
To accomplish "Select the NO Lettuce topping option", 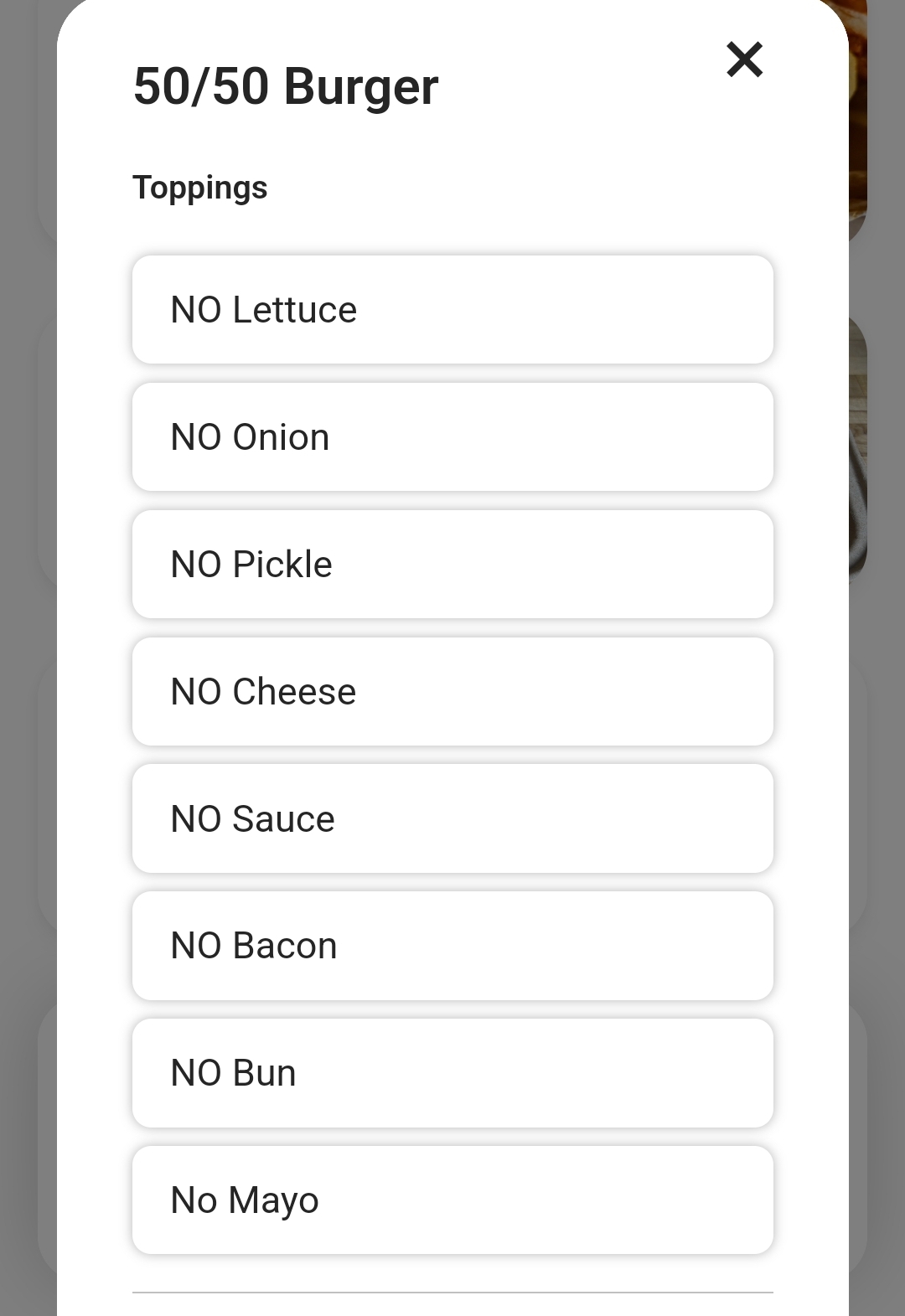I will [x=452, y=310].
